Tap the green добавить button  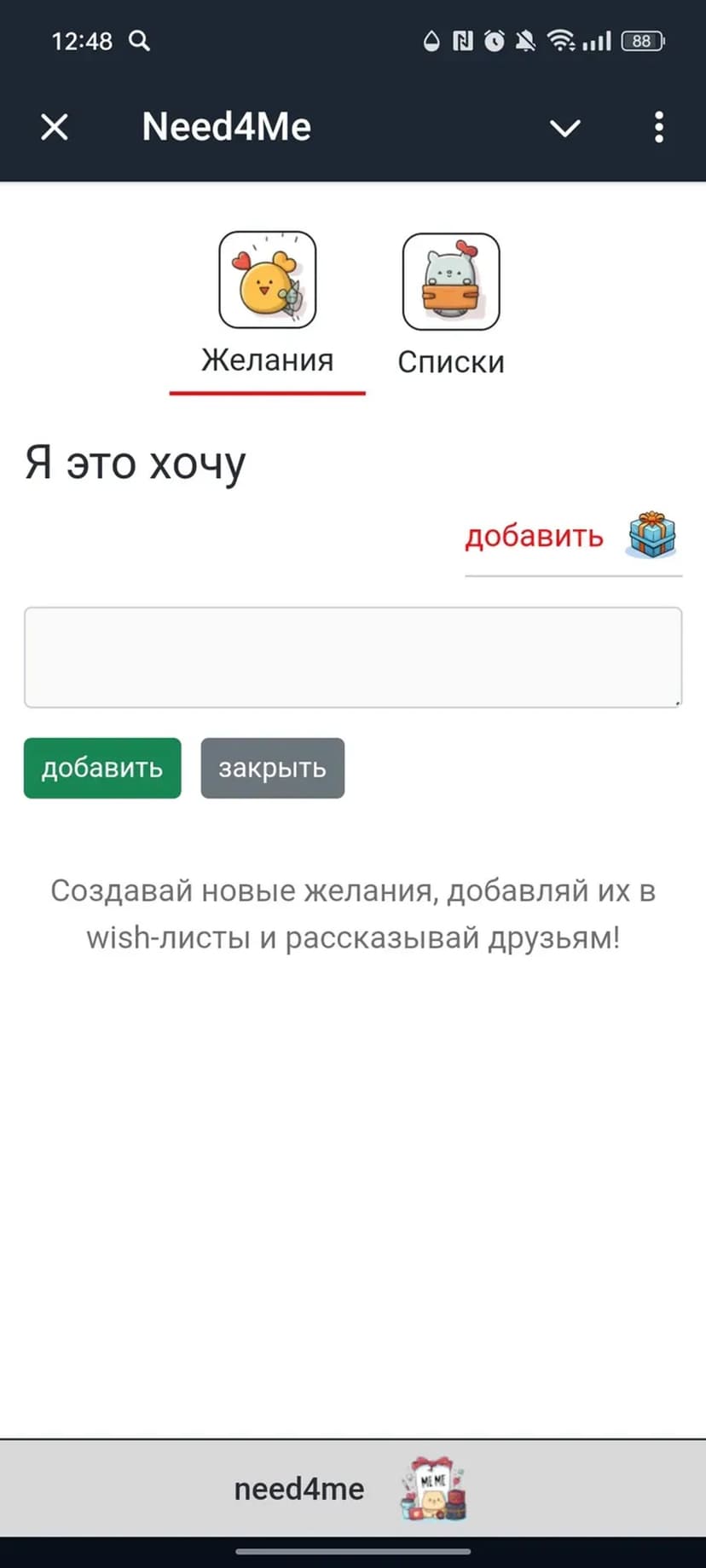click(102, 768)
